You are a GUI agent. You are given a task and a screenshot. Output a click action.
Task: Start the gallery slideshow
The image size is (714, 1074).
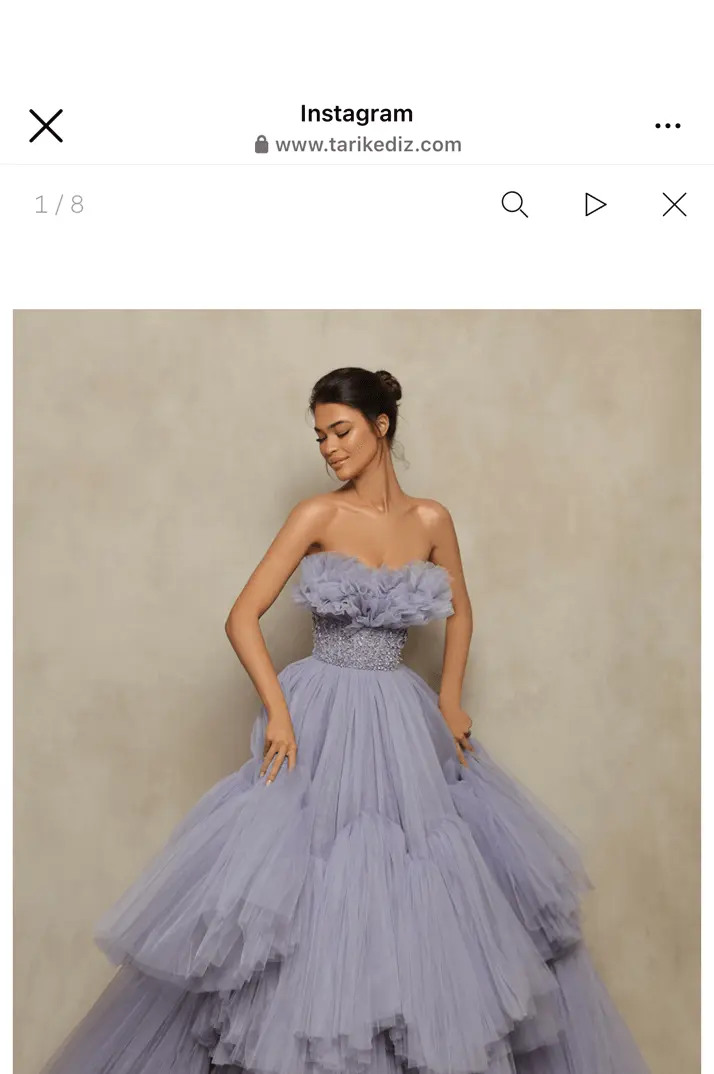595,205
